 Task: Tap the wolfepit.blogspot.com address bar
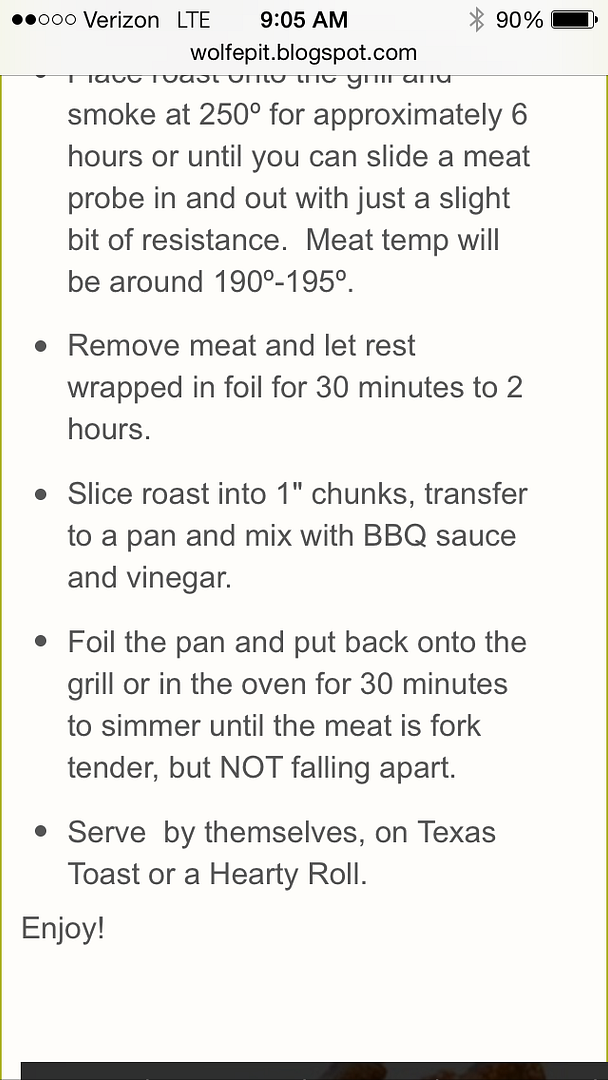[x=304, y=52]
